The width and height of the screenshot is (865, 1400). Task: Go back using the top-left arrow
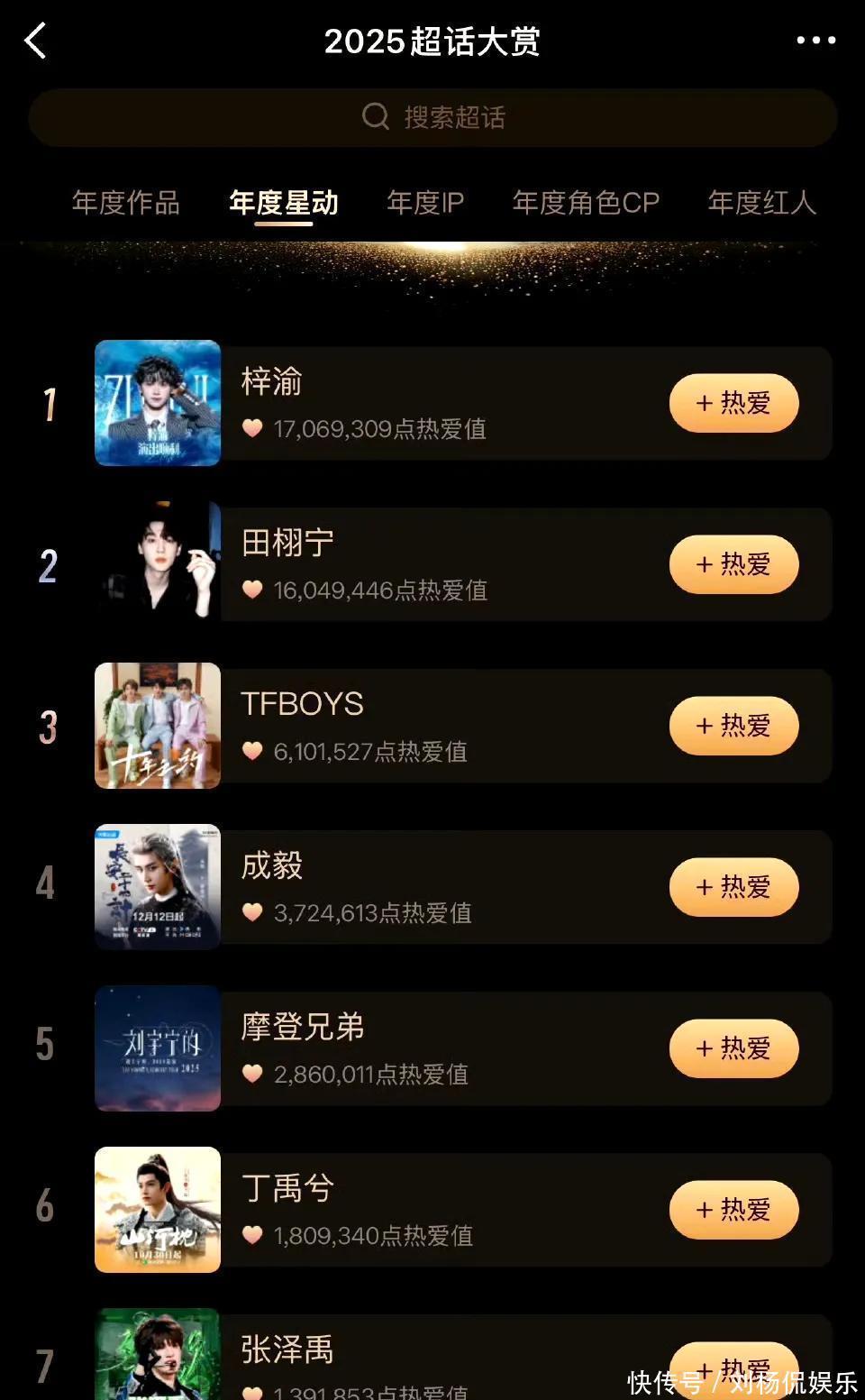tap(36, 41)
